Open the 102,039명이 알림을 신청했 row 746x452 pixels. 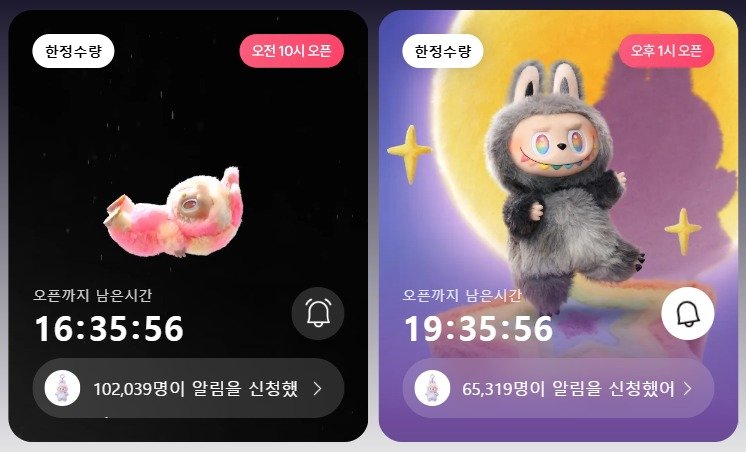189,388
